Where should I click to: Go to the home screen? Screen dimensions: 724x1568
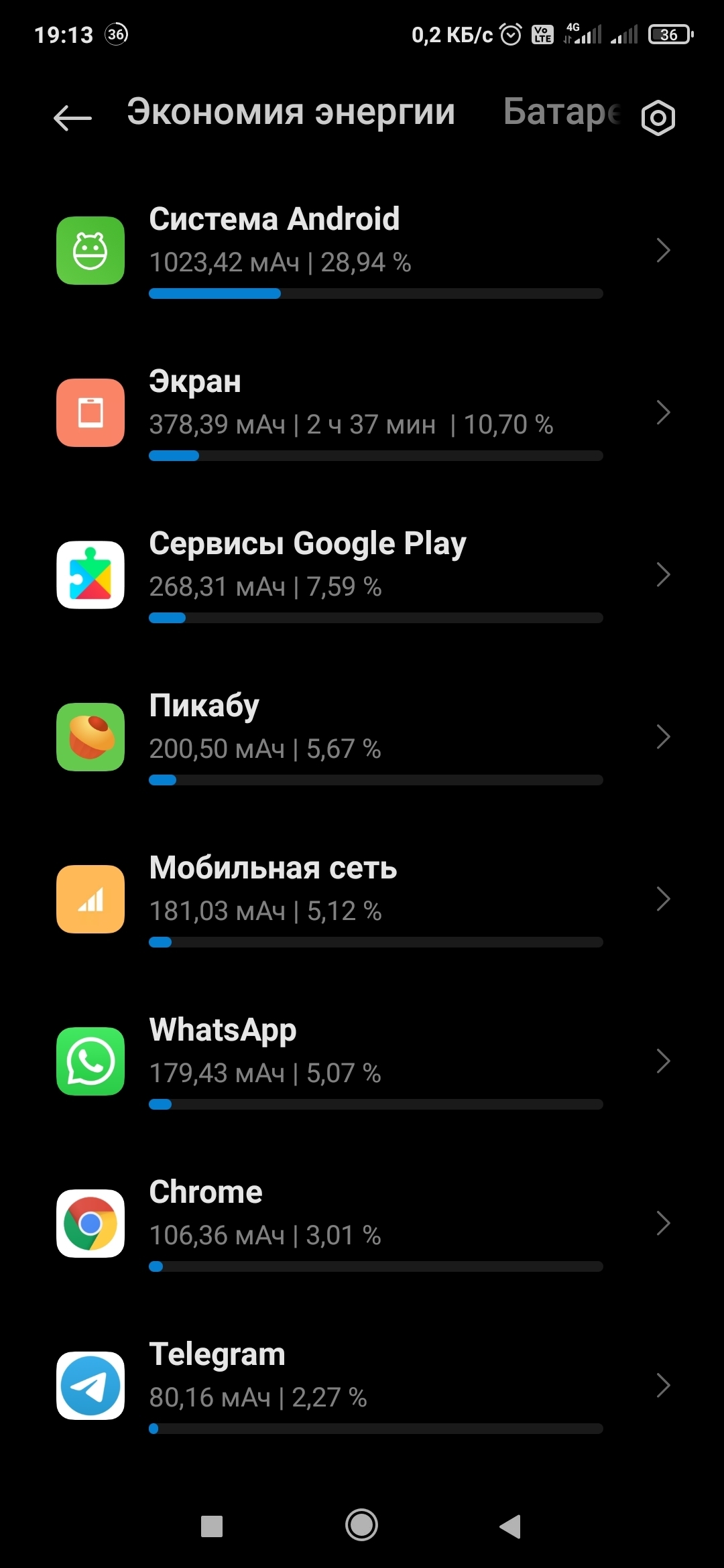pyautogui.click(x=361, y=1526)
